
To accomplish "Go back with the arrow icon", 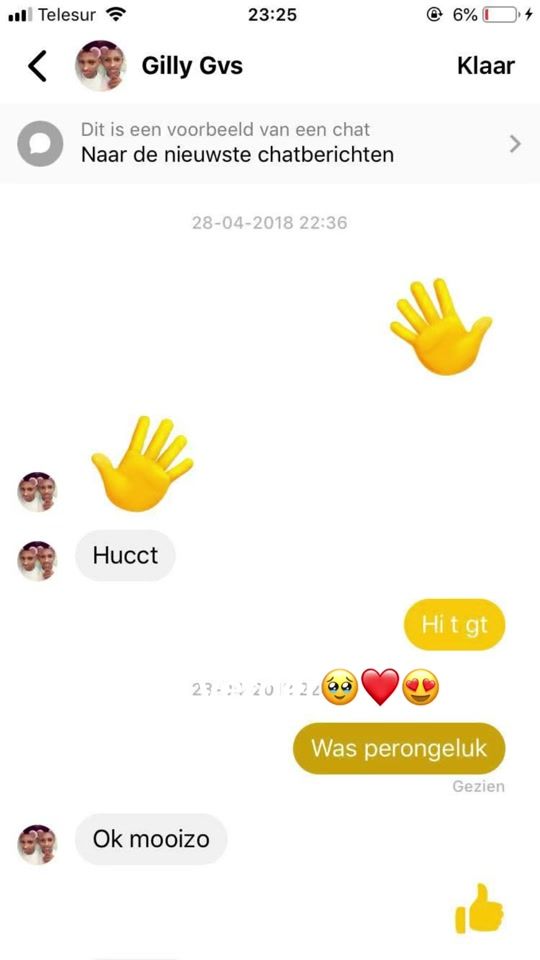I will point(37,66).
